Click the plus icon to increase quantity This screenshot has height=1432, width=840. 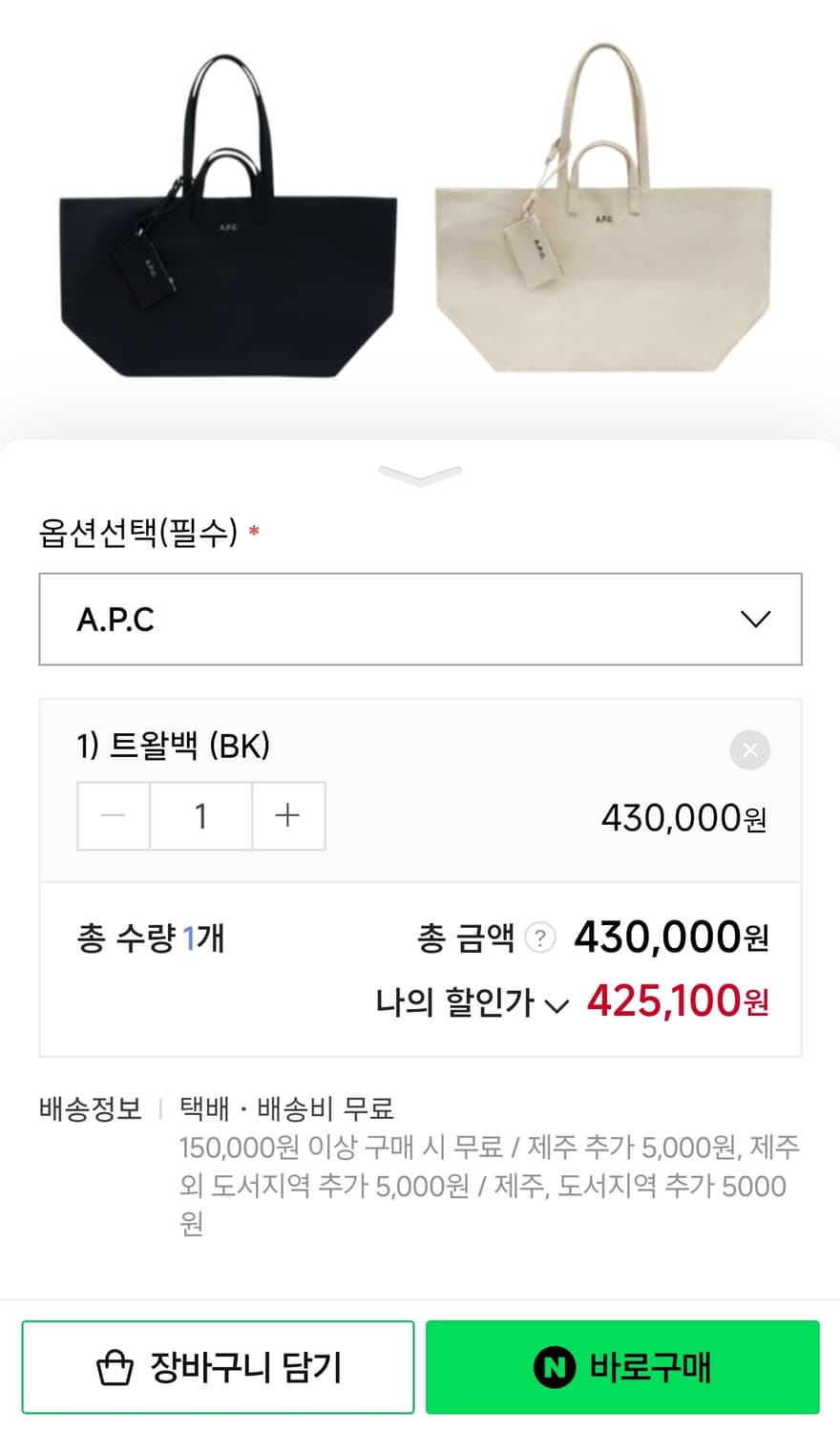(288, 816)
